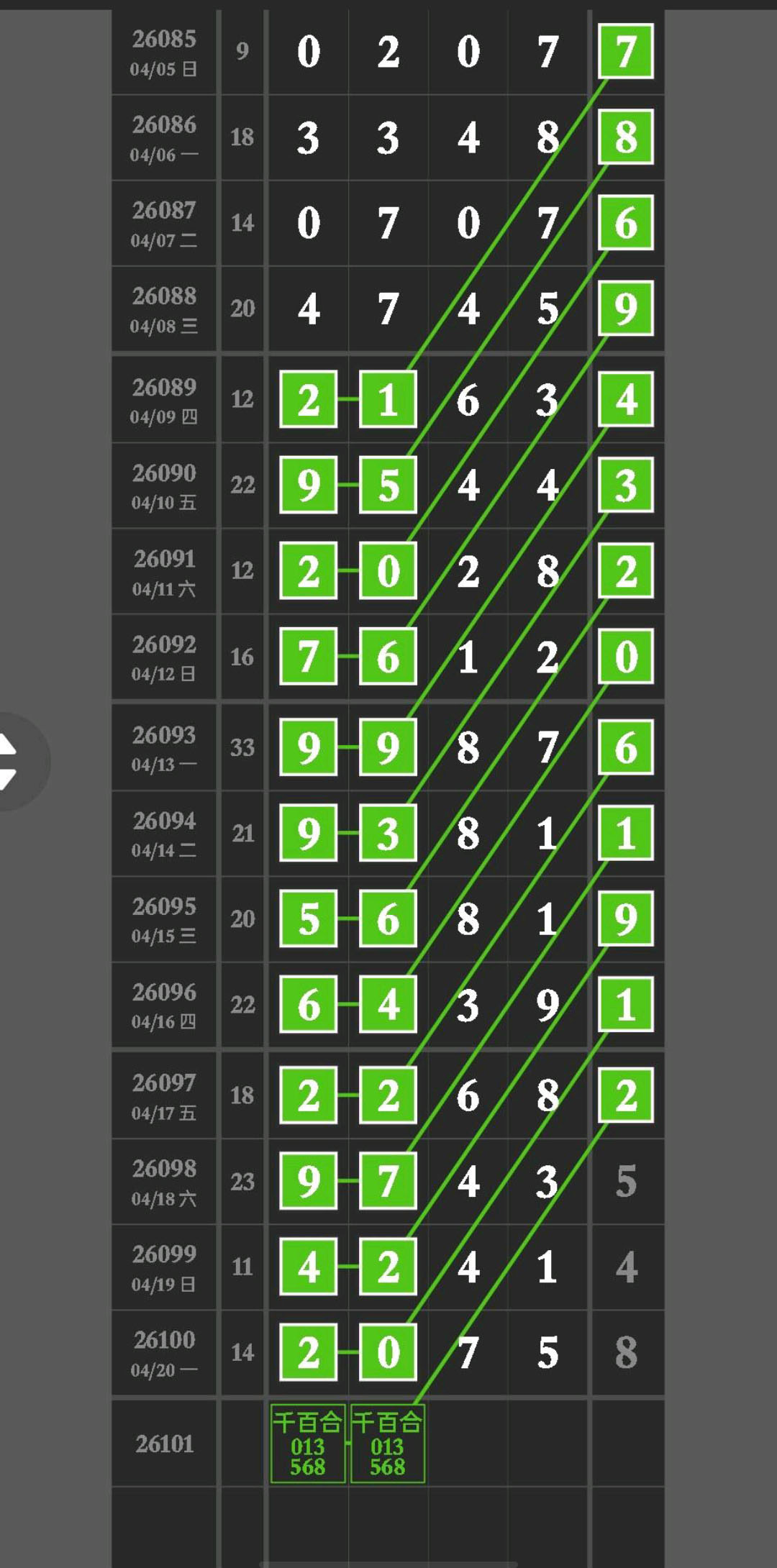Open the first 千百合 013 568 prediction cell

[x=308, y=1443]
